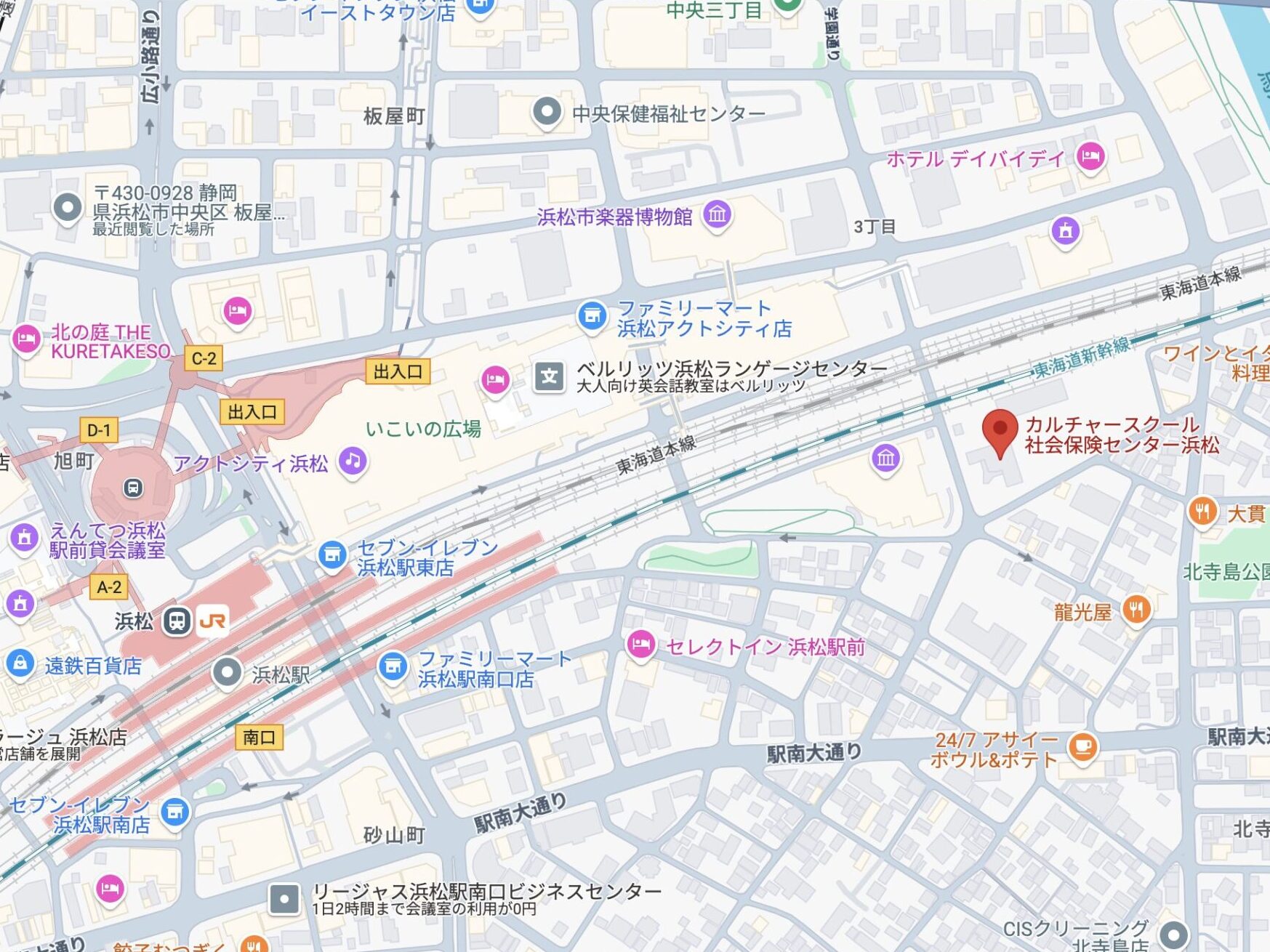Tap the recently viewed 〒430-0928 place marker
This screenshot has width=1270, height=952.
tap(68, 208)
